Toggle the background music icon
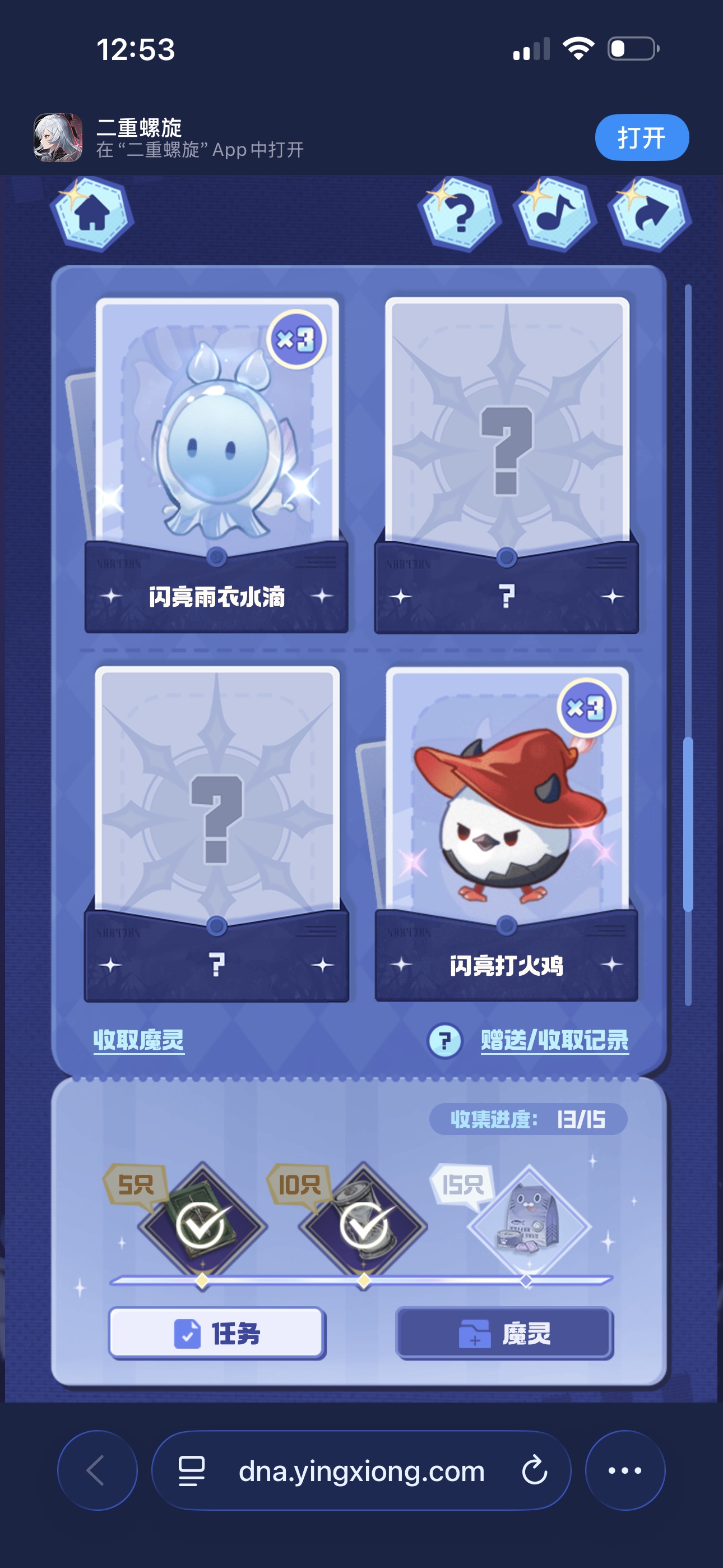The width and height of the screenshot is (723, 1568). [x=554, y=214]
